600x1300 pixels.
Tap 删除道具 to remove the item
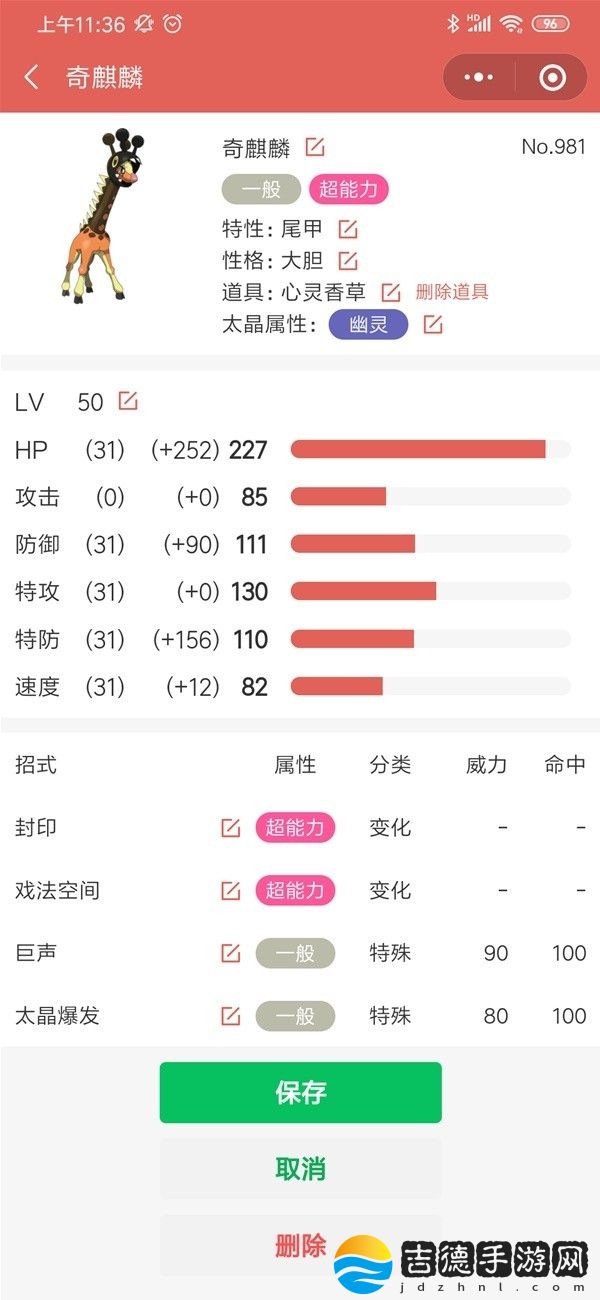[452, 293]
